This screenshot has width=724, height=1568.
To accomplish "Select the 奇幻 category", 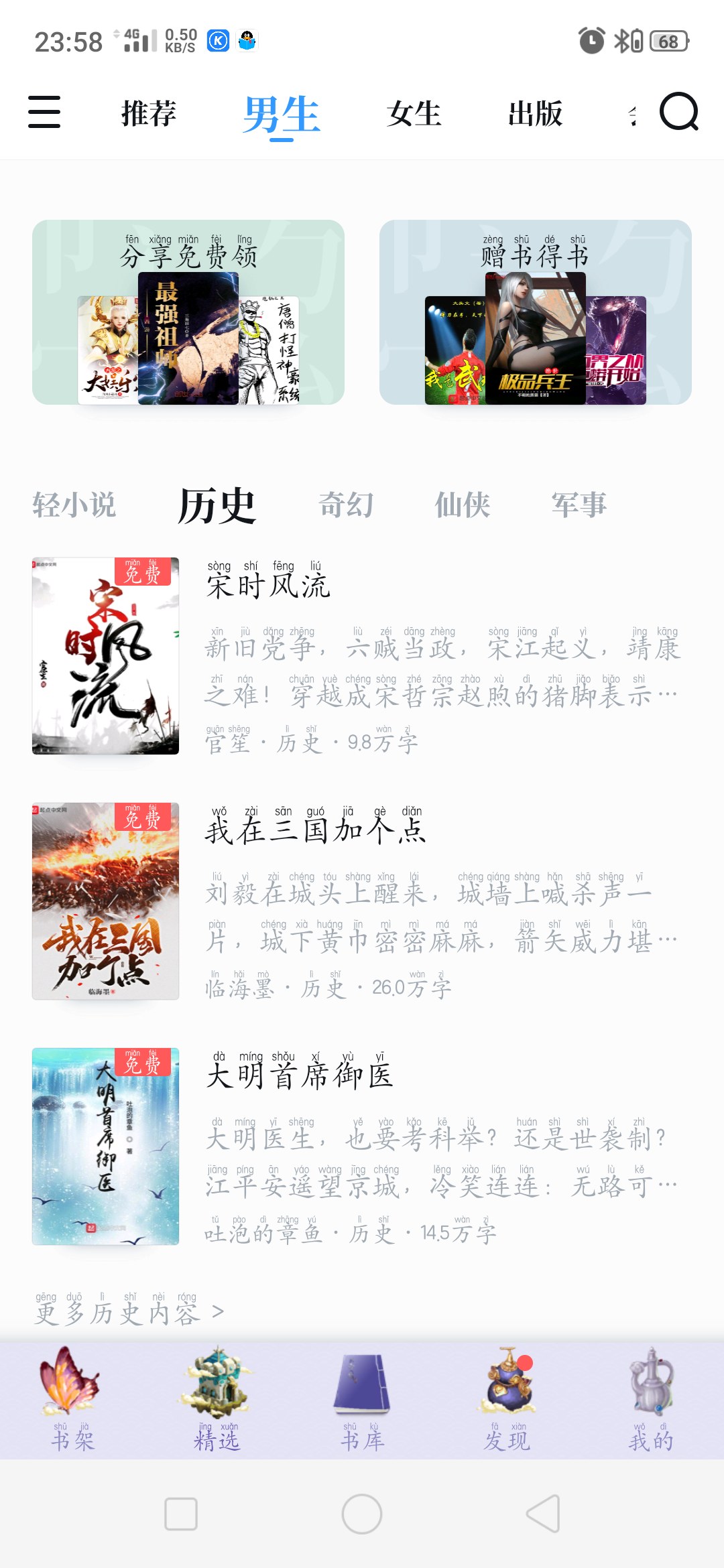I will 346,505.
